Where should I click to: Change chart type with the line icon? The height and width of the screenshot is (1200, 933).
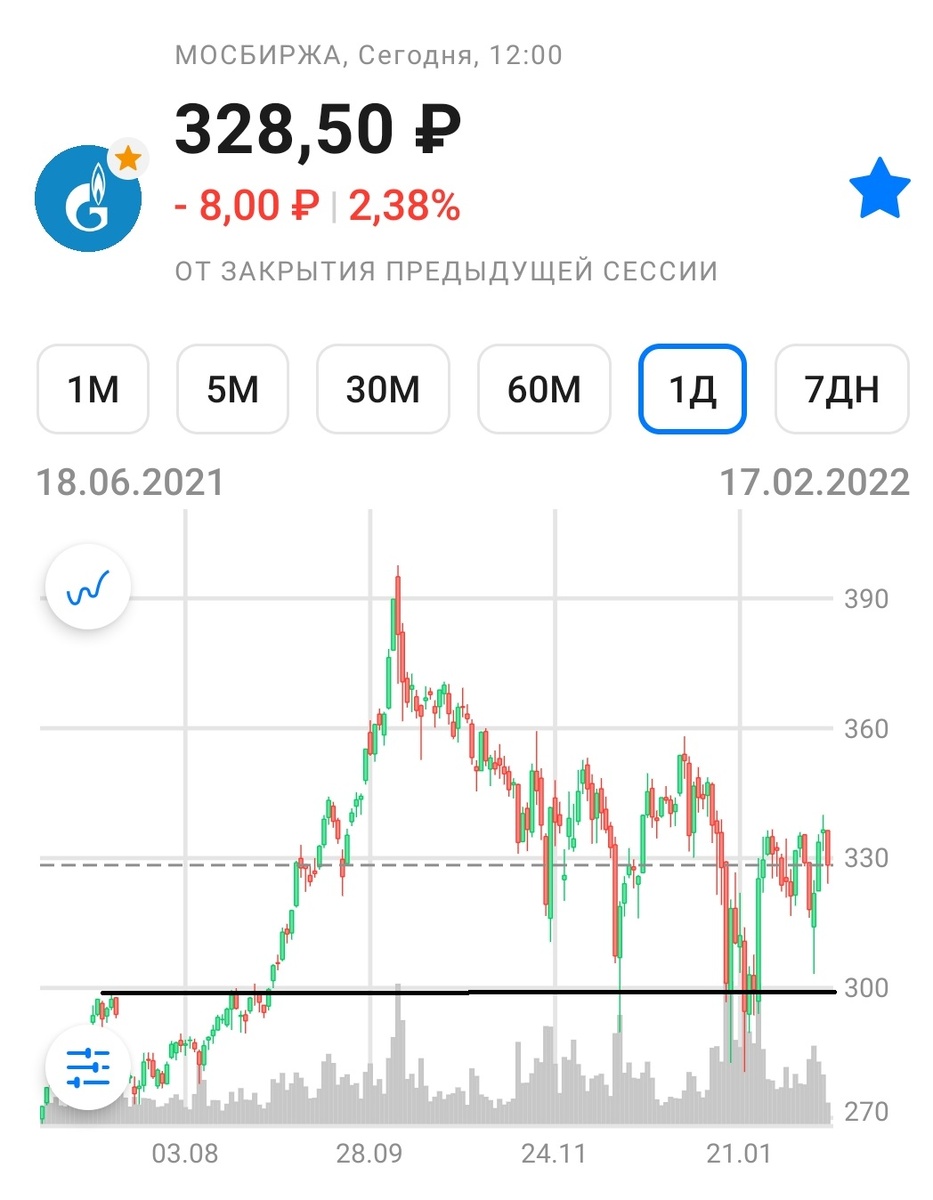coord(87,586)
